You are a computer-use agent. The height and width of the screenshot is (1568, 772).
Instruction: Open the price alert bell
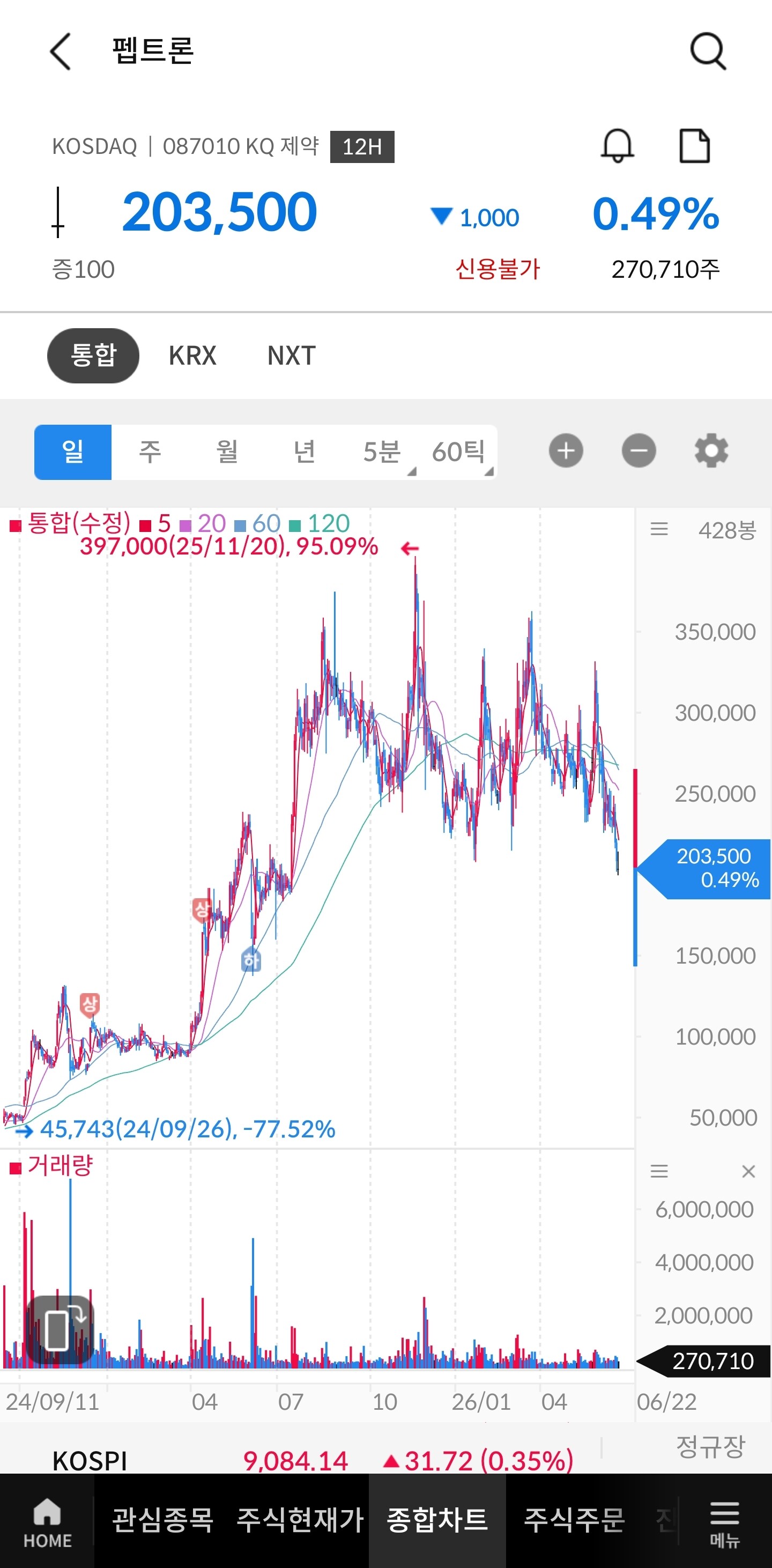point(618,145)
